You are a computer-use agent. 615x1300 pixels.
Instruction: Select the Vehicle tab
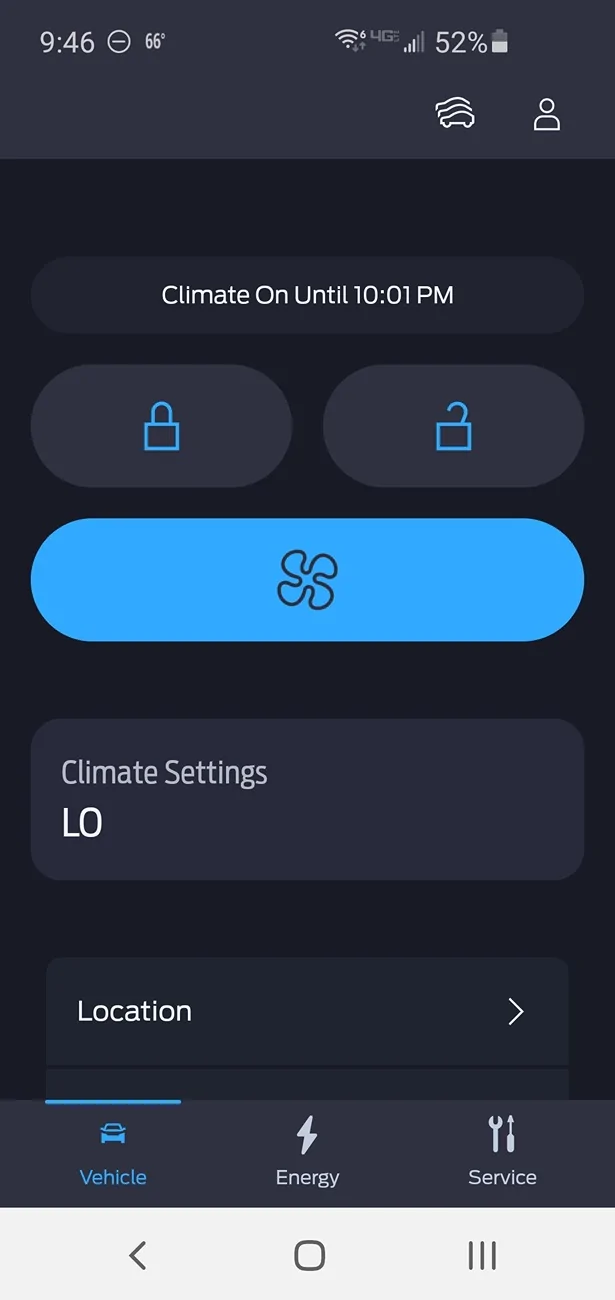click(x=113, y=1152)
